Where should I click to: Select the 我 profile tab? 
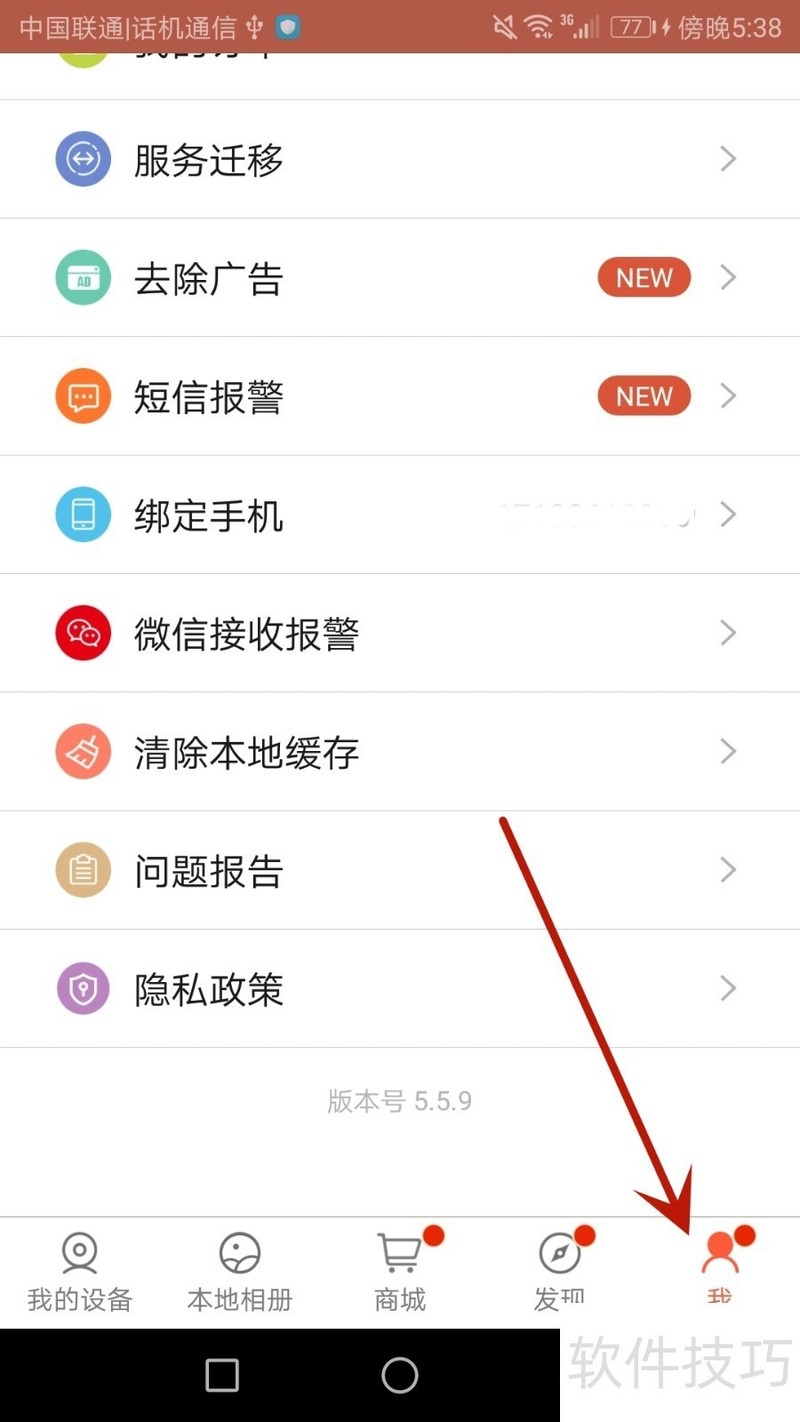click(x=720, y=1272)
